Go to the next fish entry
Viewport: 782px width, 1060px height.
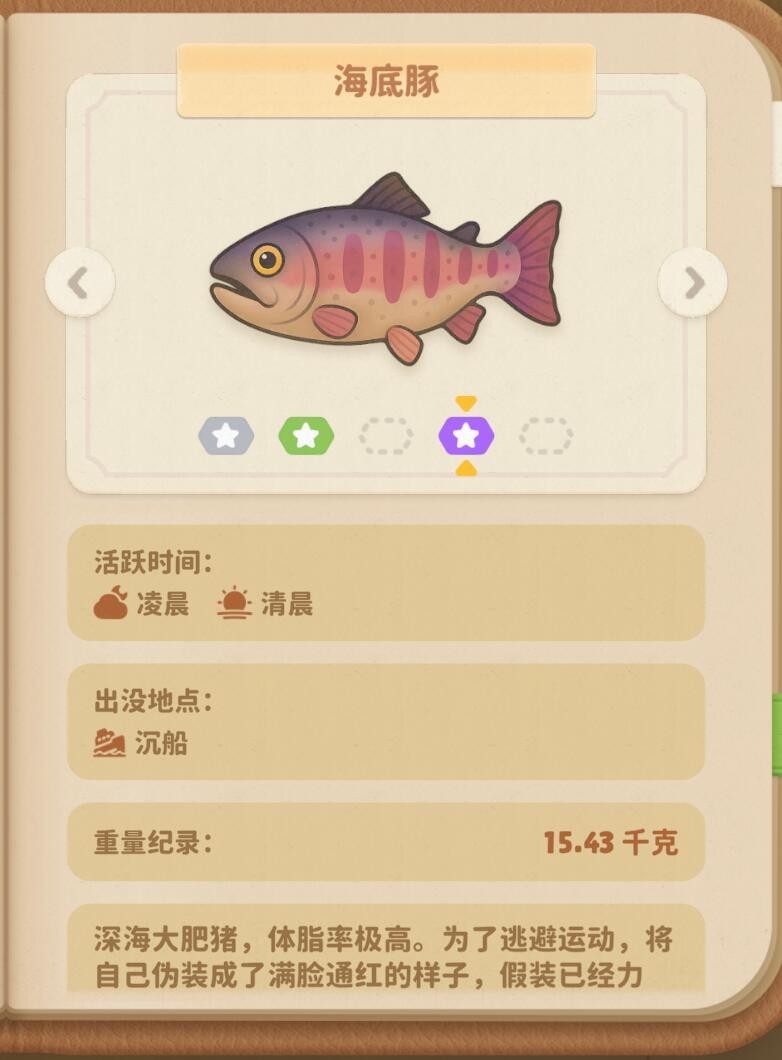pyautogui.click(x=692, y=283)
